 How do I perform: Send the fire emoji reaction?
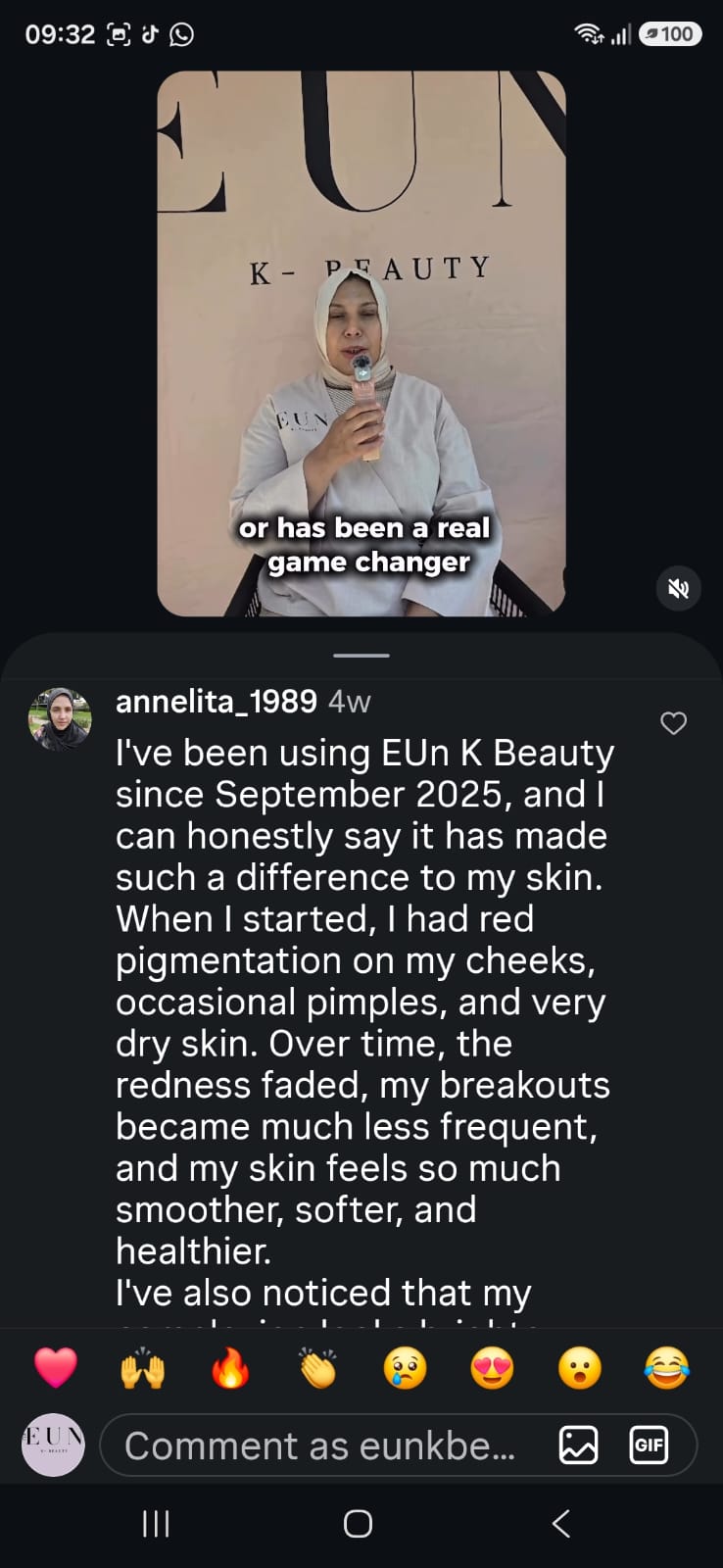click(x=230, y=1368)
